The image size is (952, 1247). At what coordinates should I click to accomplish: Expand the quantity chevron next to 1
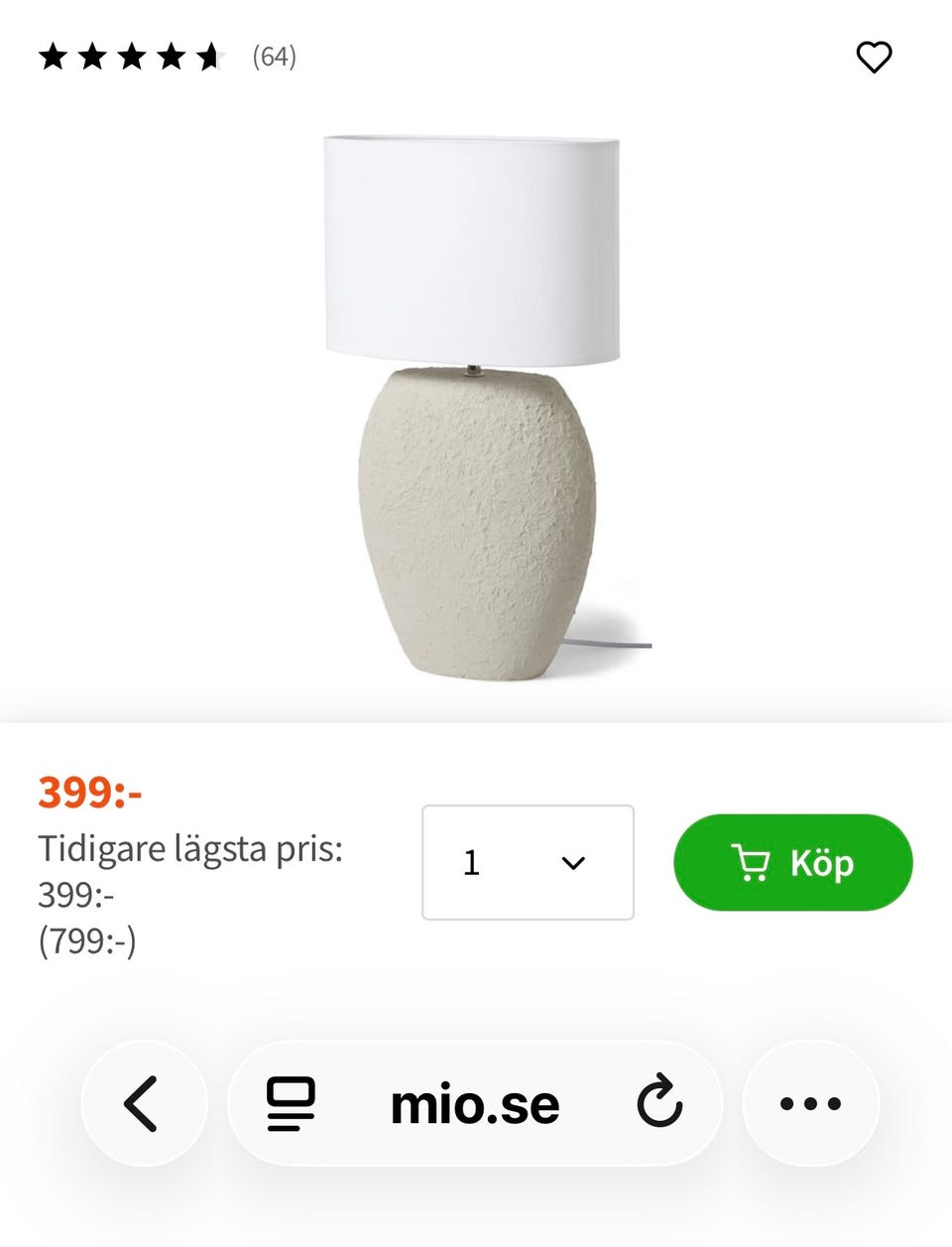coord(571,863)
